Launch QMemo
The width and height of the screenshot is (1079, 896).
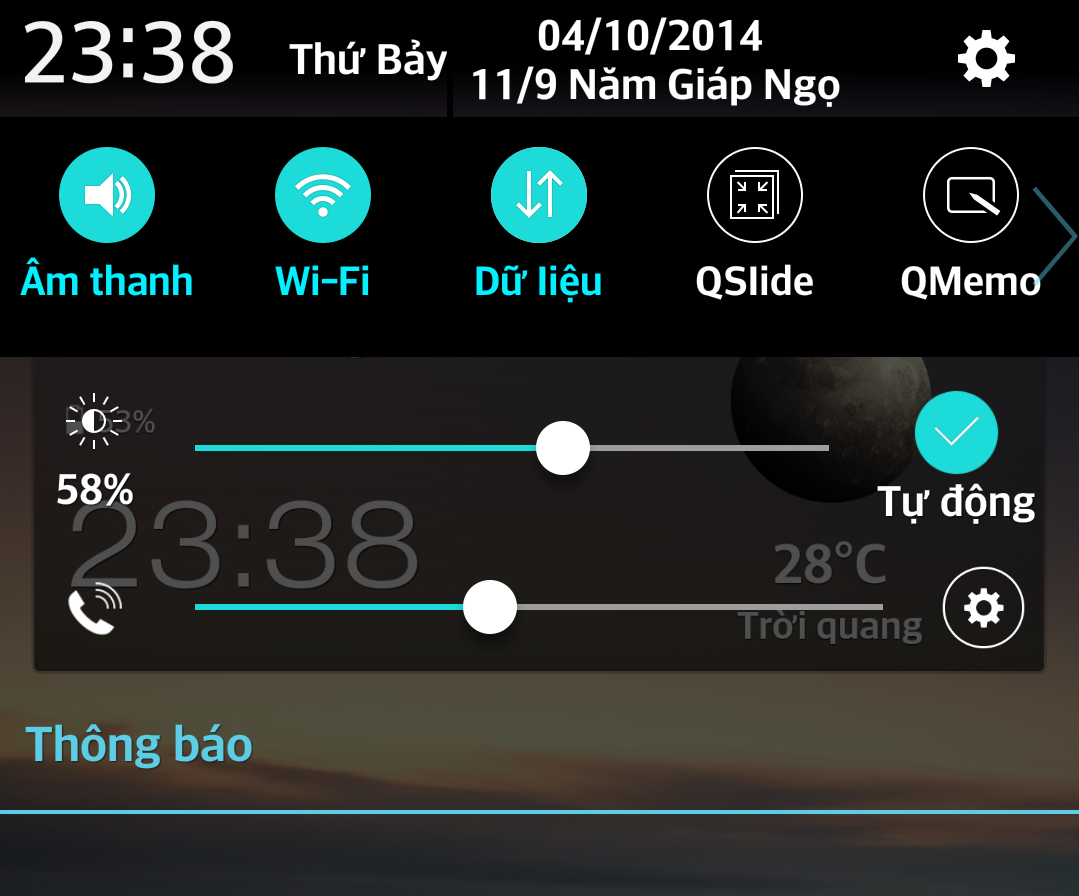[x=970, y=196]
